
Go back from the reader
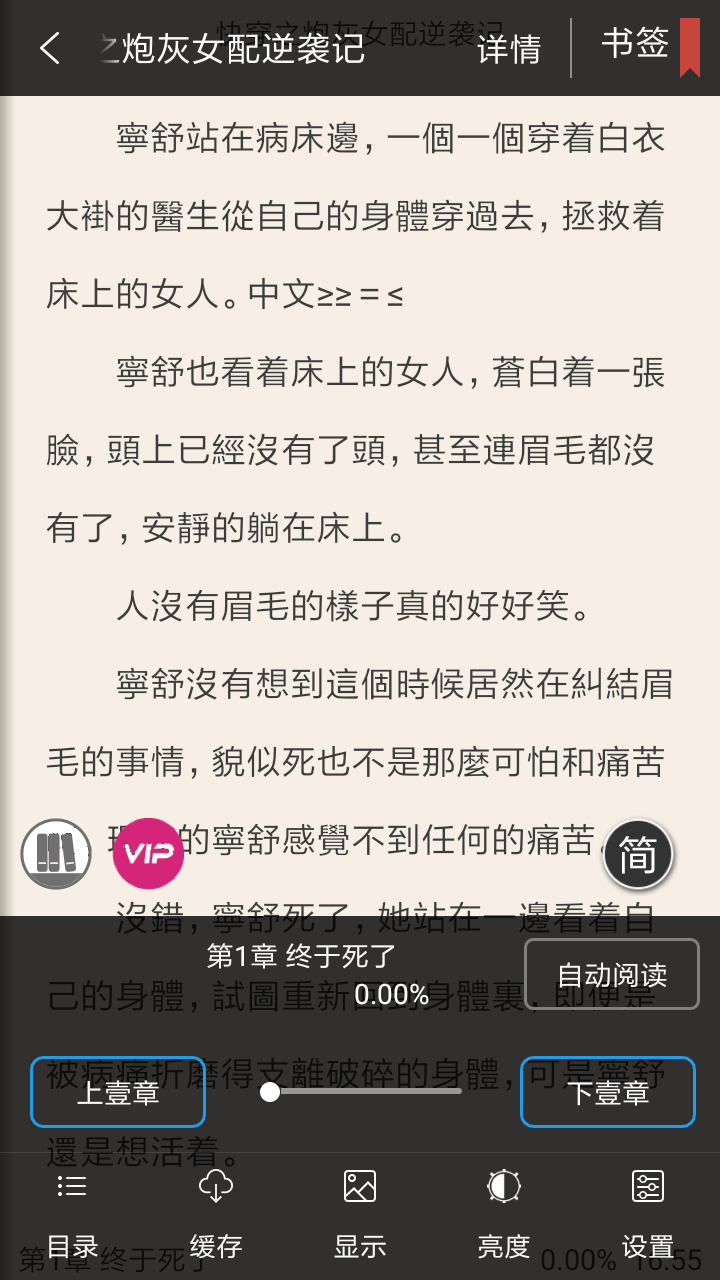point(50,48)
